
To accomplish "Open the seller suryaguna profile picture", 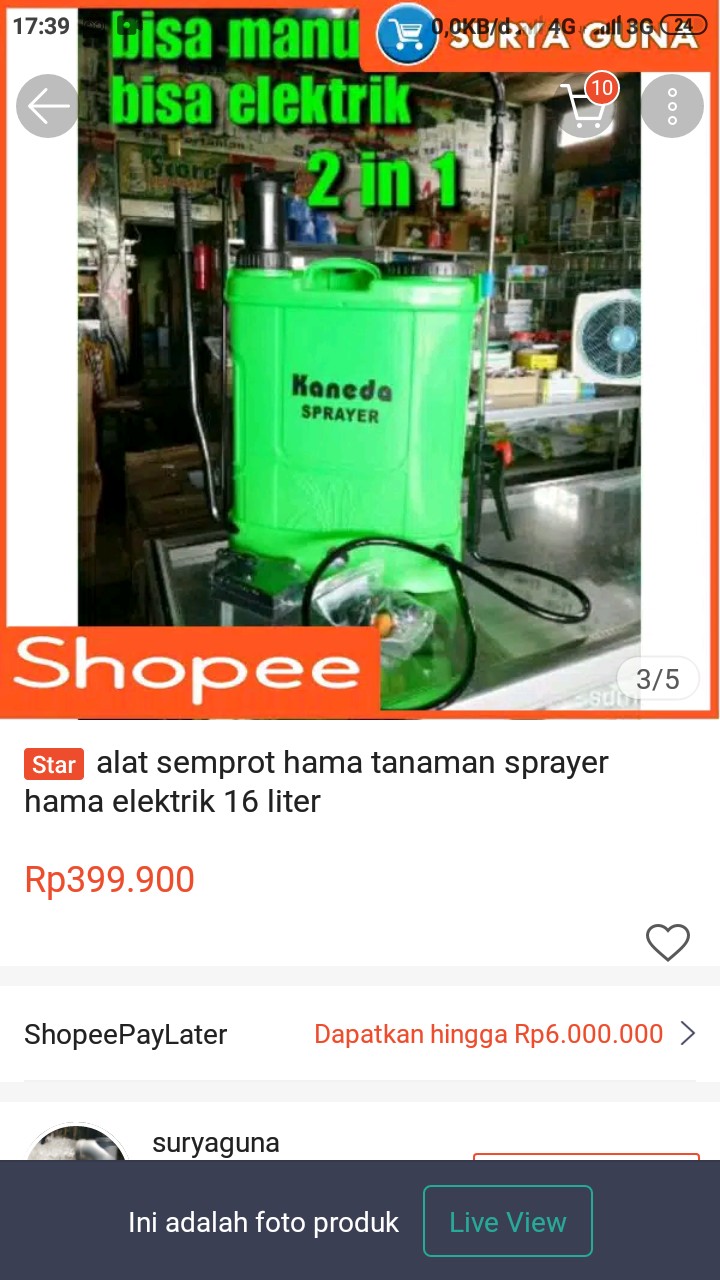I will [78, 1145].
